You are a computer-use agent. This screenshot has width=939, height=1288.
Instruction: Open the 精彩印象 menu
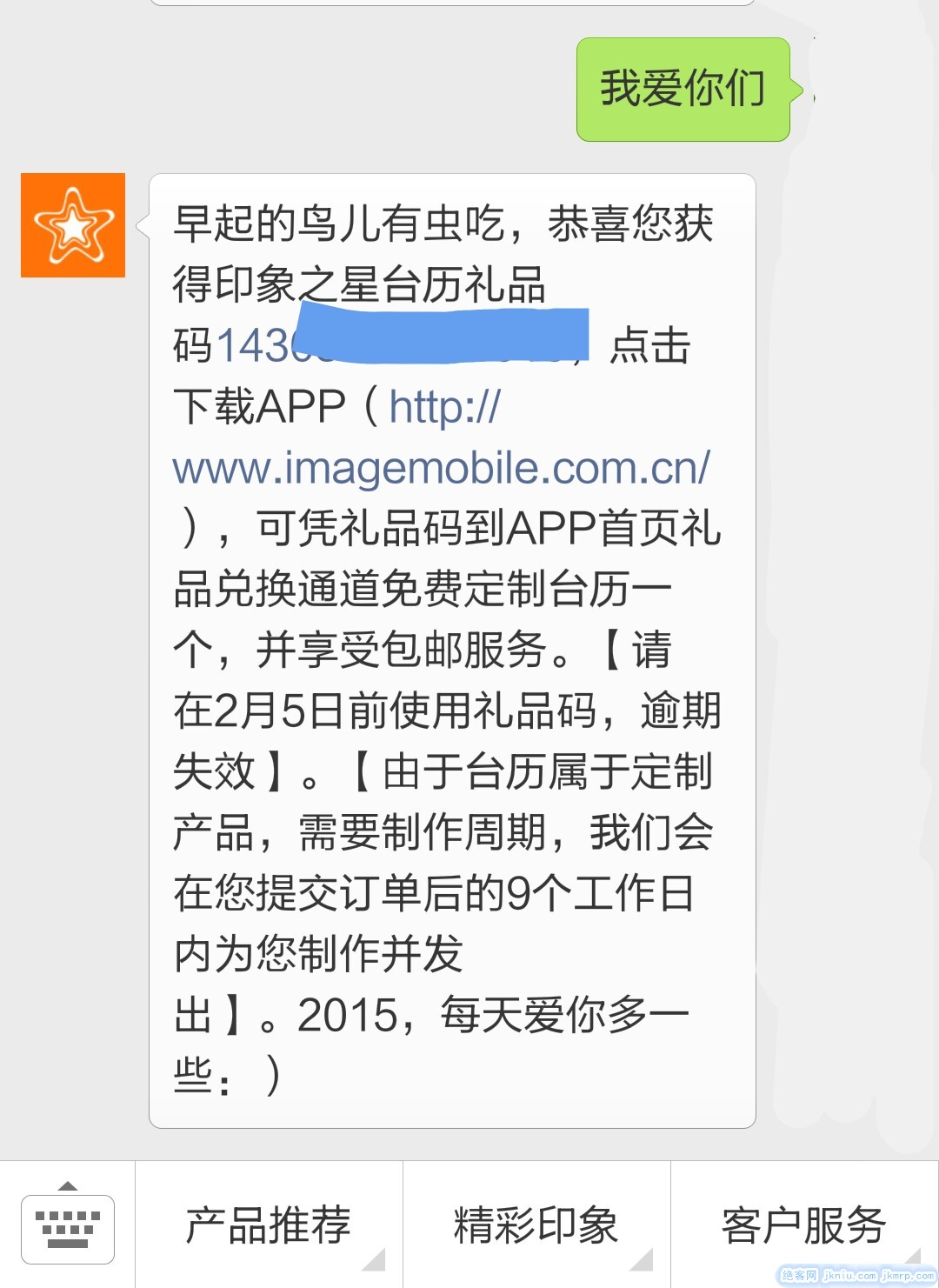click(536, 1226)
